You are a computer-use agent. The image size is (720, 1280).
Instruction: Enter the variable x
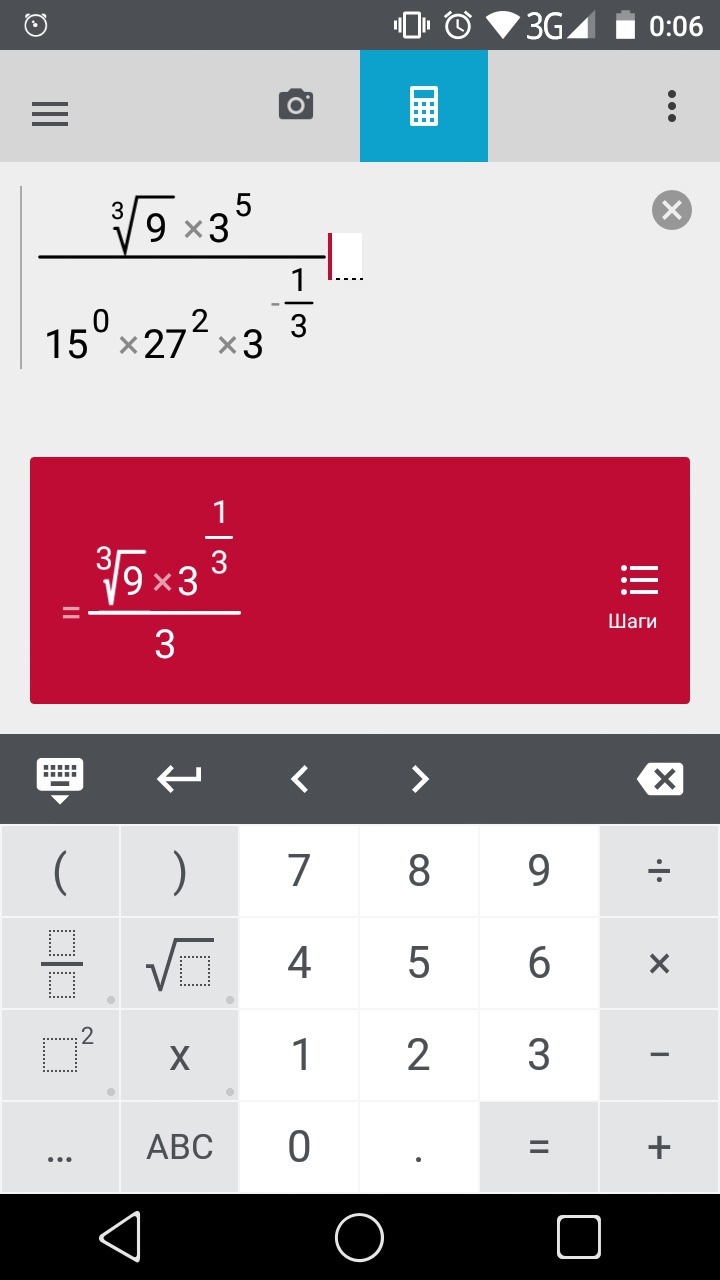tap(180, 1055)
